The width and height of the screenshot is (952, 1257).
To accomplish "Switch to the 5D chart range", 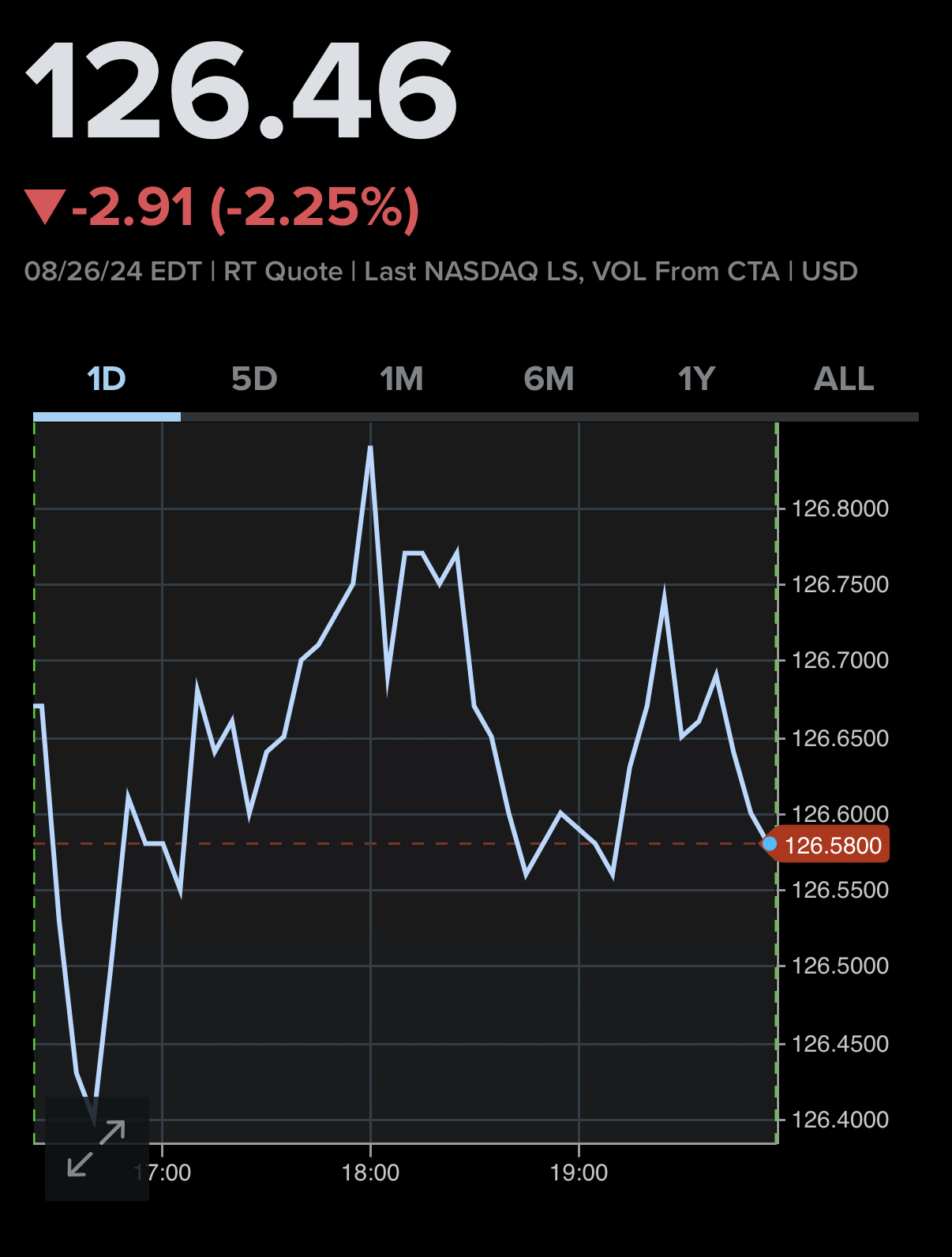I will 254,380.
